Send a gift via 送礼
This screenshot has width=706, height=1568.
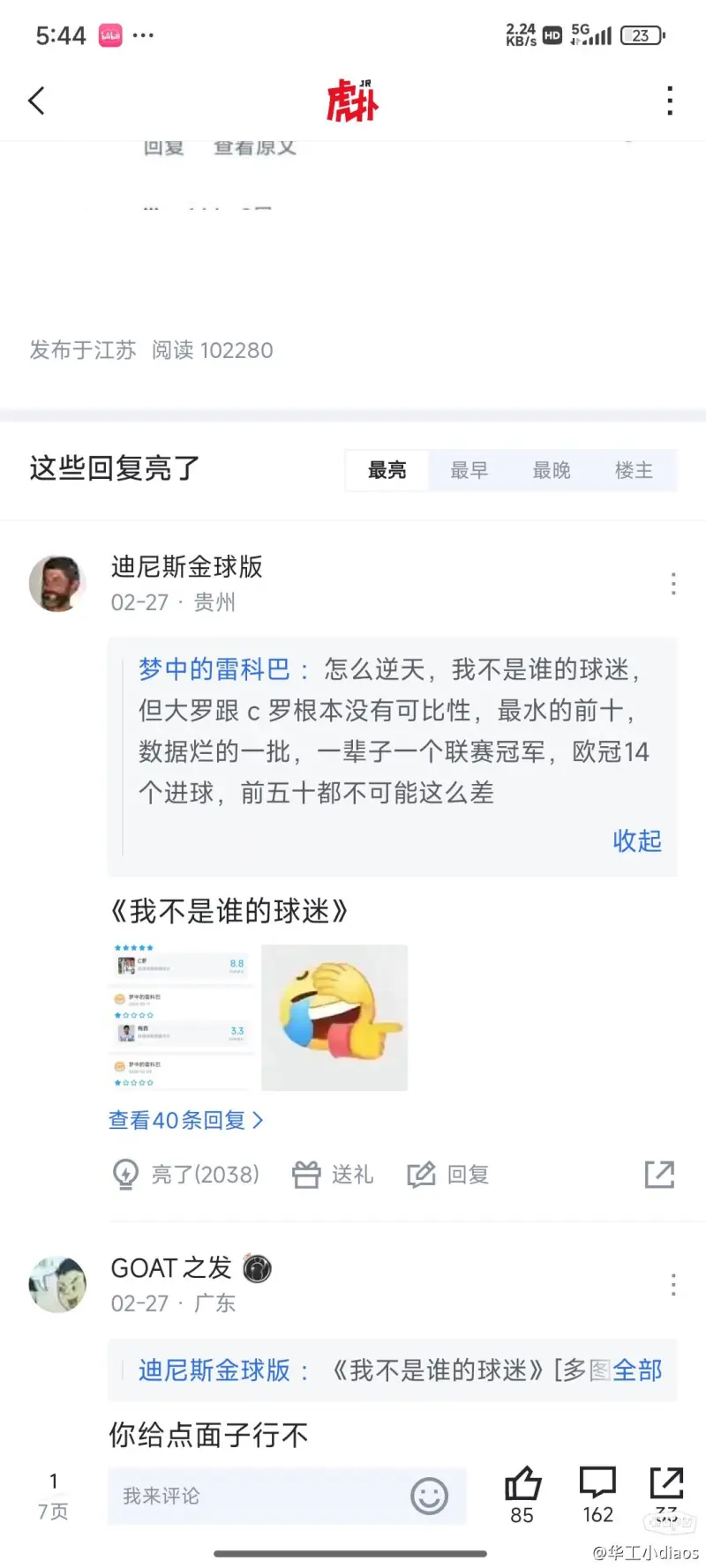click(333, 1175)
